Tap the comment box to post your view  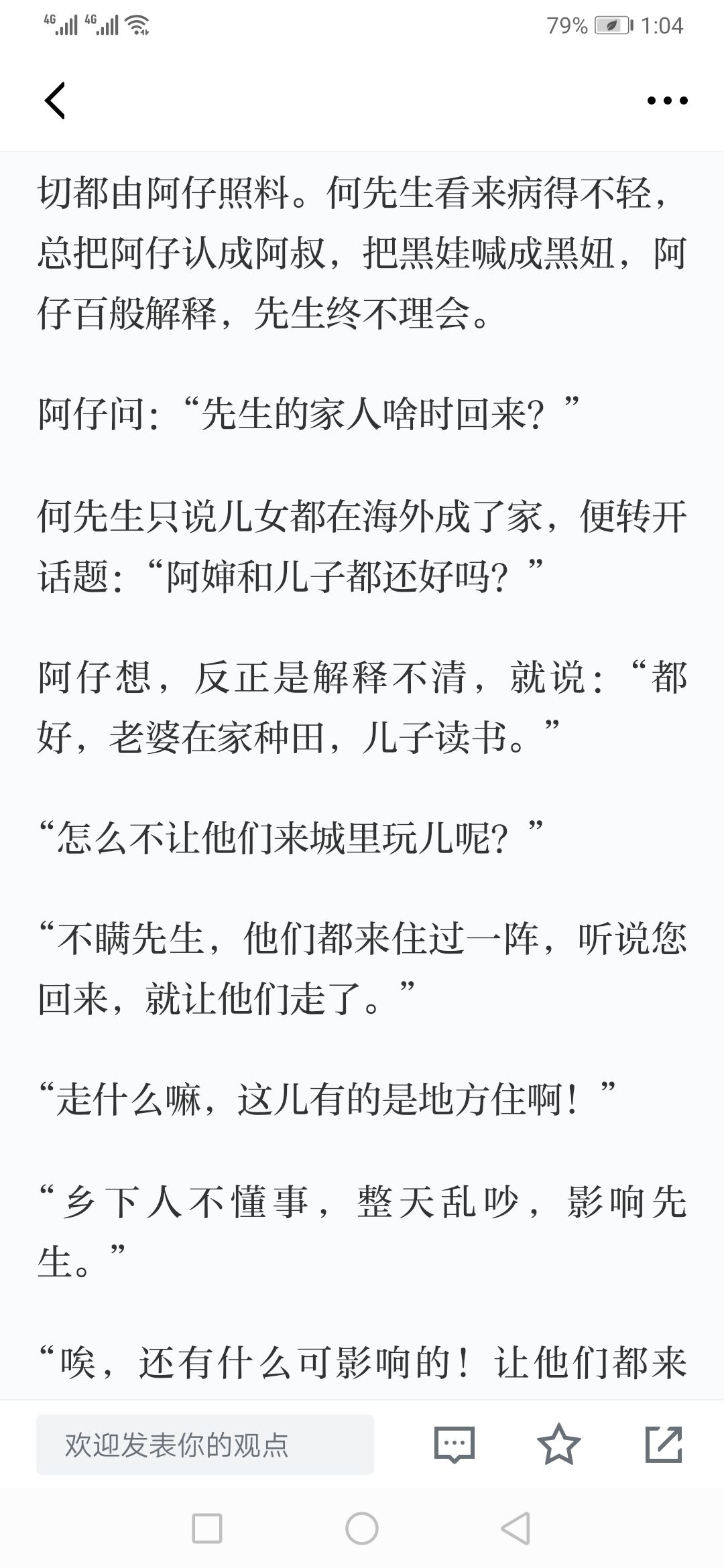coord(205,1445)
